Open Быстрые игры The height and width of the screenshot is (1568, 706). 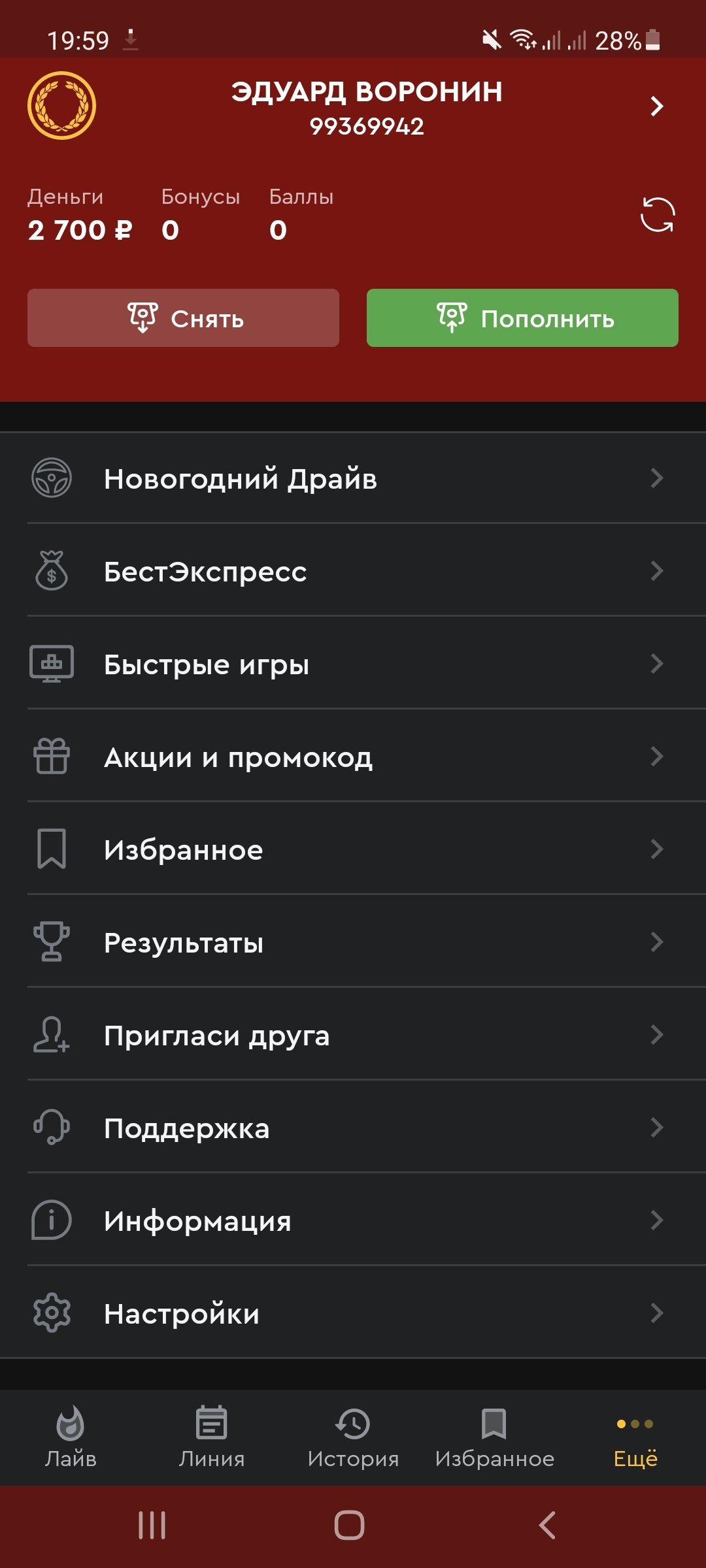[353, 664]
